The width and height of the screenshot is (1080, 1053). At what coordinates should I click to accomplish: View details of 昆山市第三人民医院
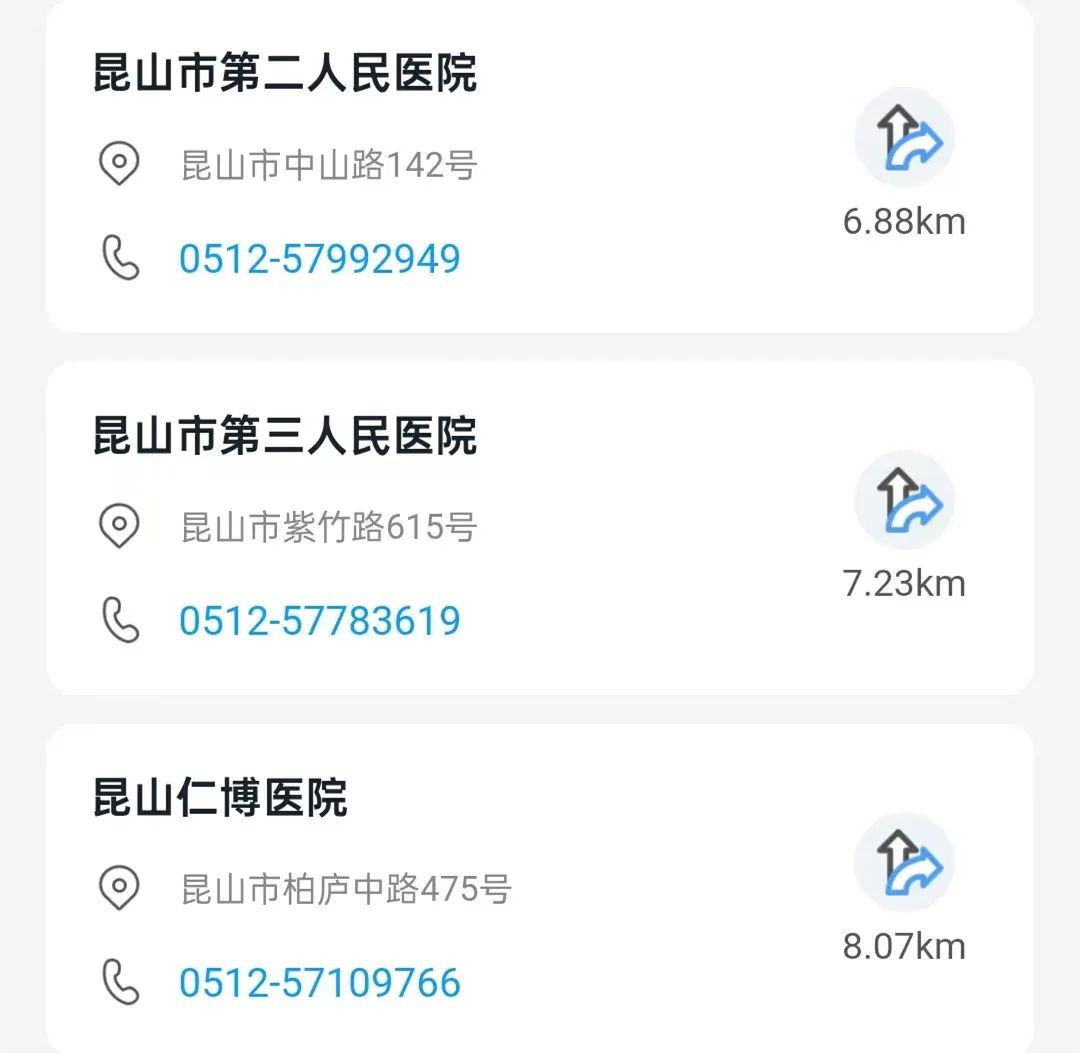285,437
